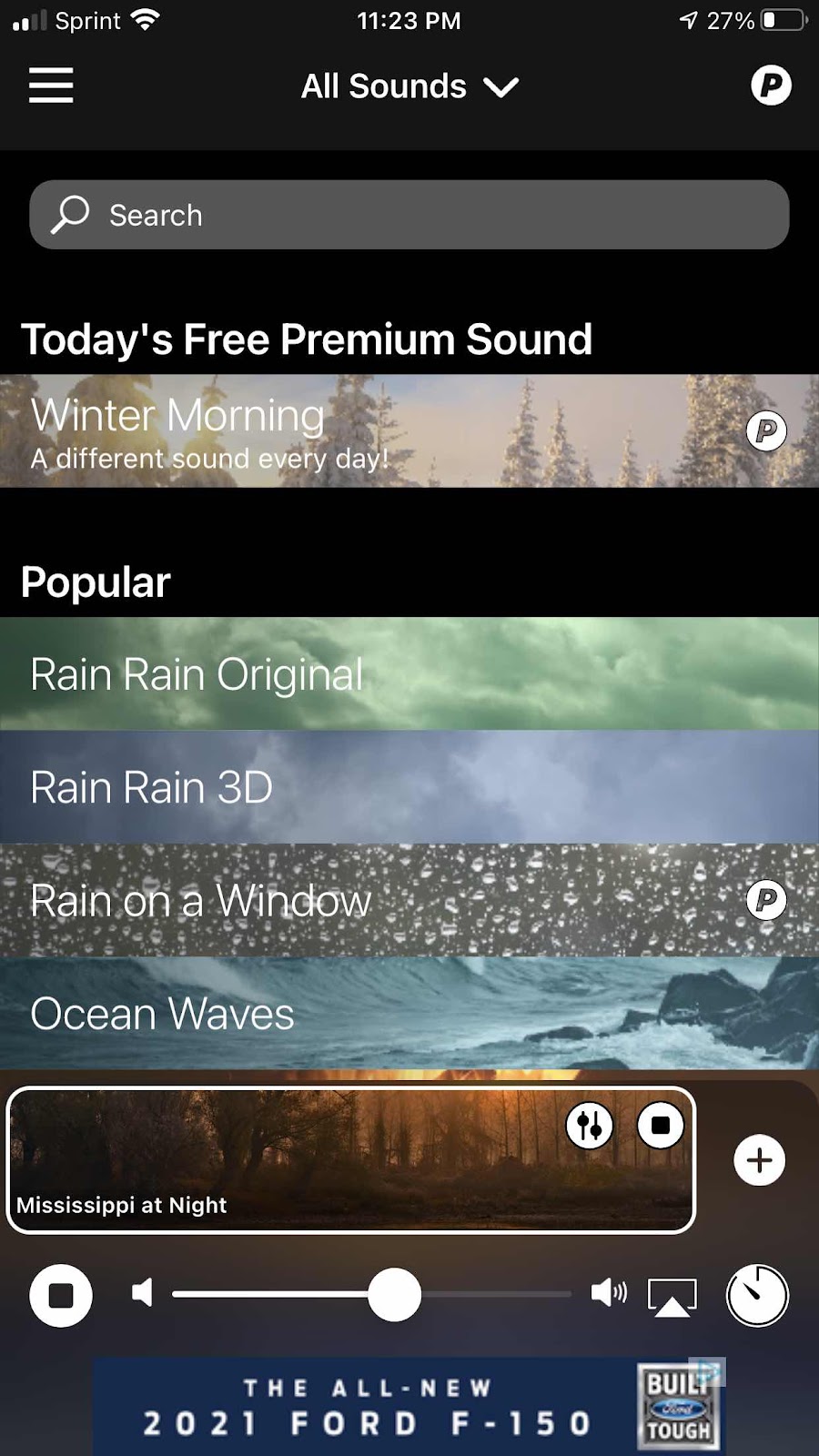The height and width of the screenshot is (1456, 819).
Task: Open the hamburger menu
Action: click(51, 86)
